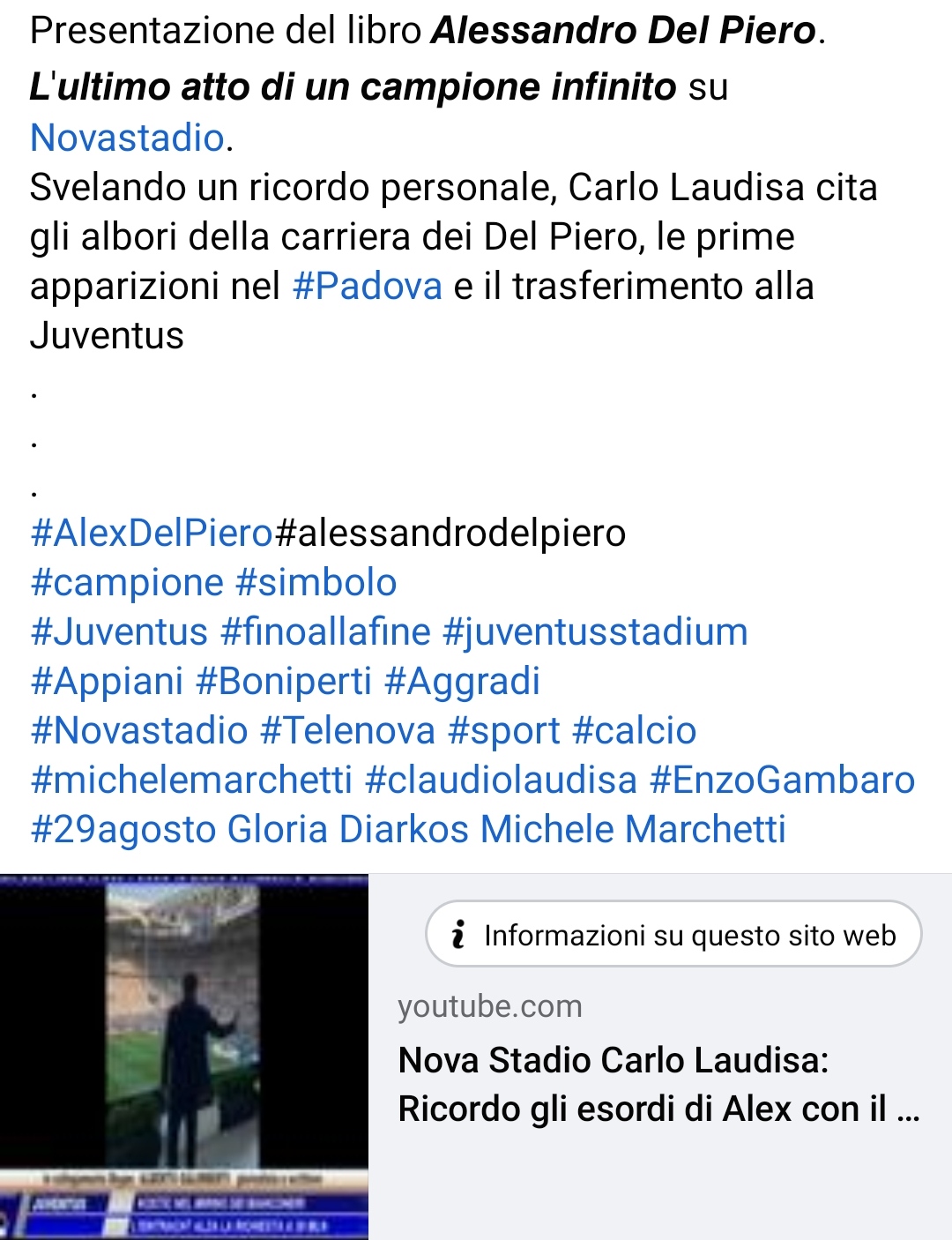Open the Nova Stadio Carlo Laudisa YouTube preview
This screenshot has height=1240, width=952.
point(658,1084)
